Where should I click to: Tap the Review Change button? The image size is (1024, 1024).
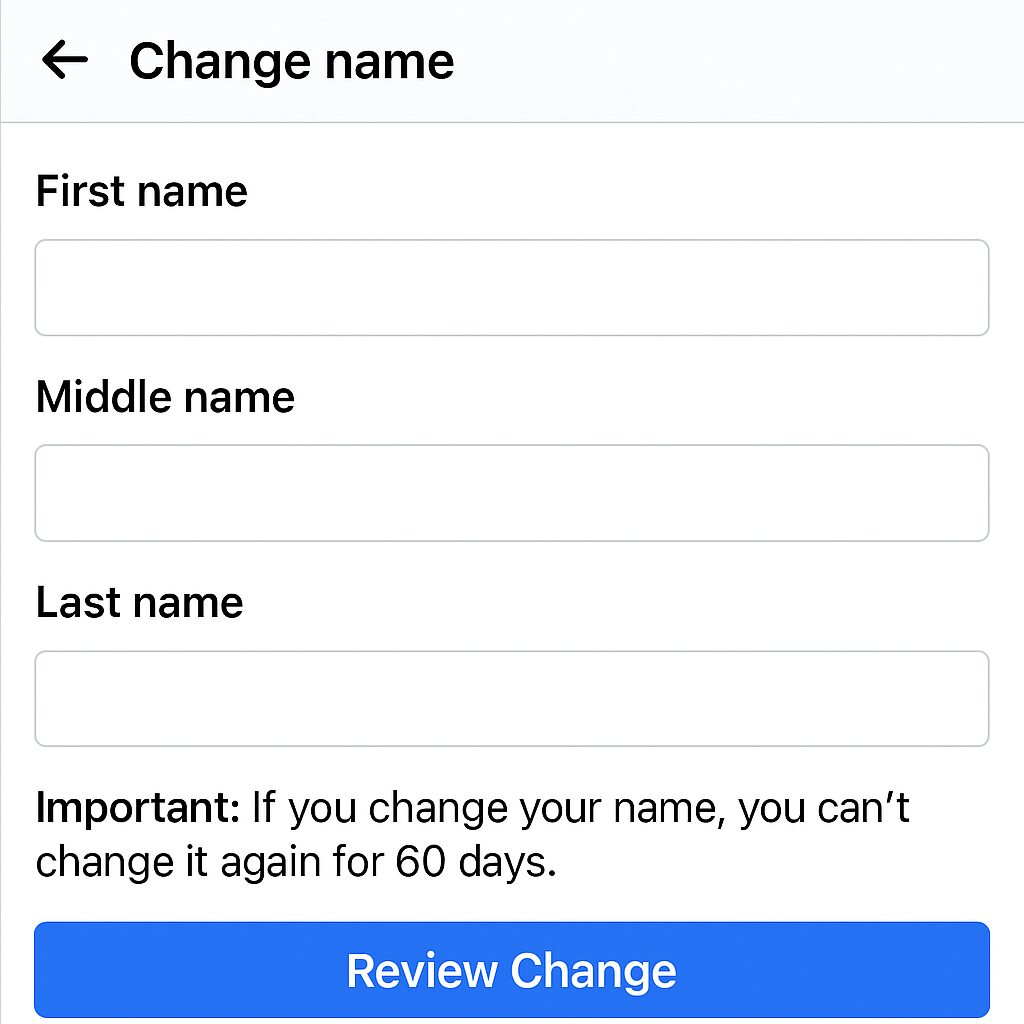coord(512,970)
